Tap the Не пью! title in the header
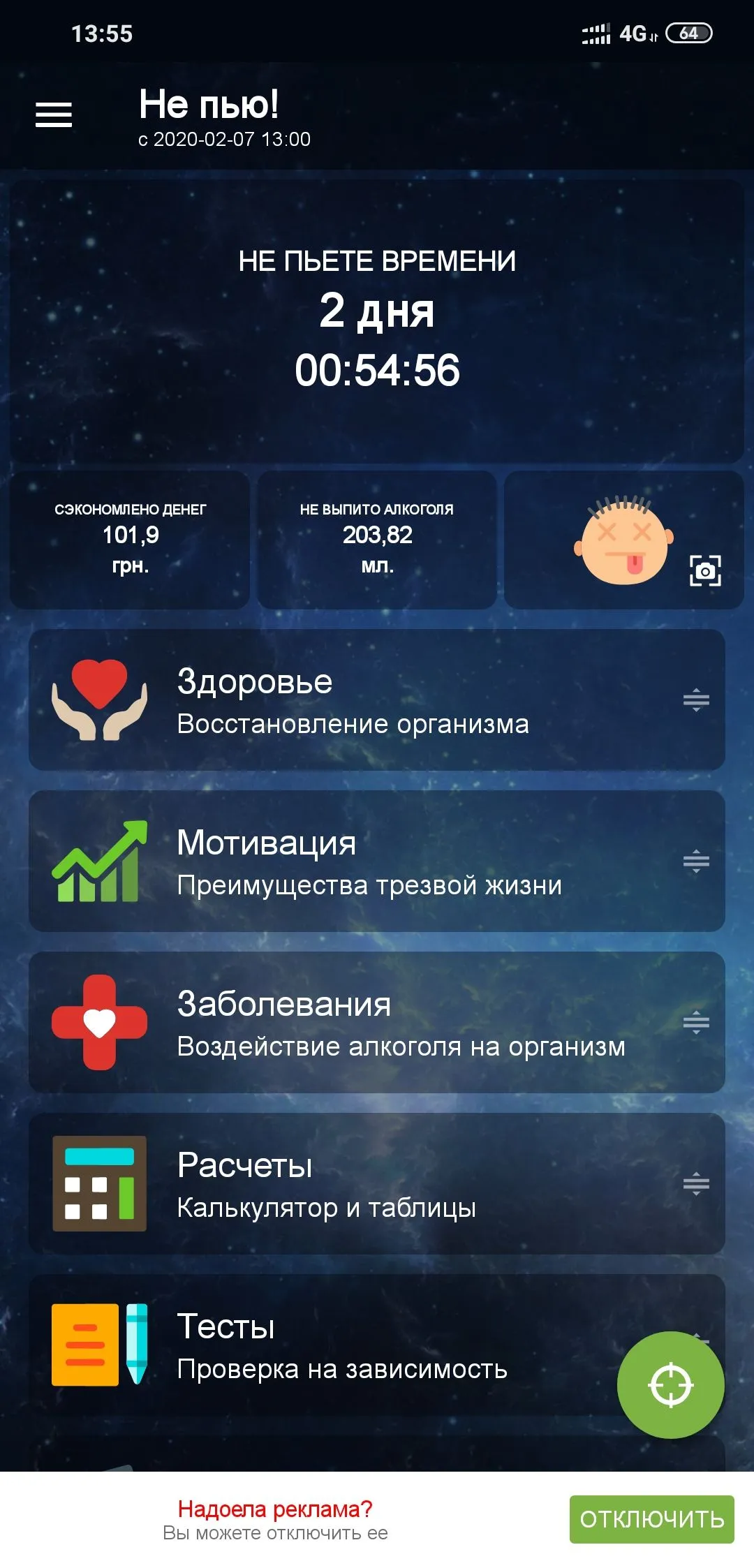754x1568 pixels. [209, 106]
